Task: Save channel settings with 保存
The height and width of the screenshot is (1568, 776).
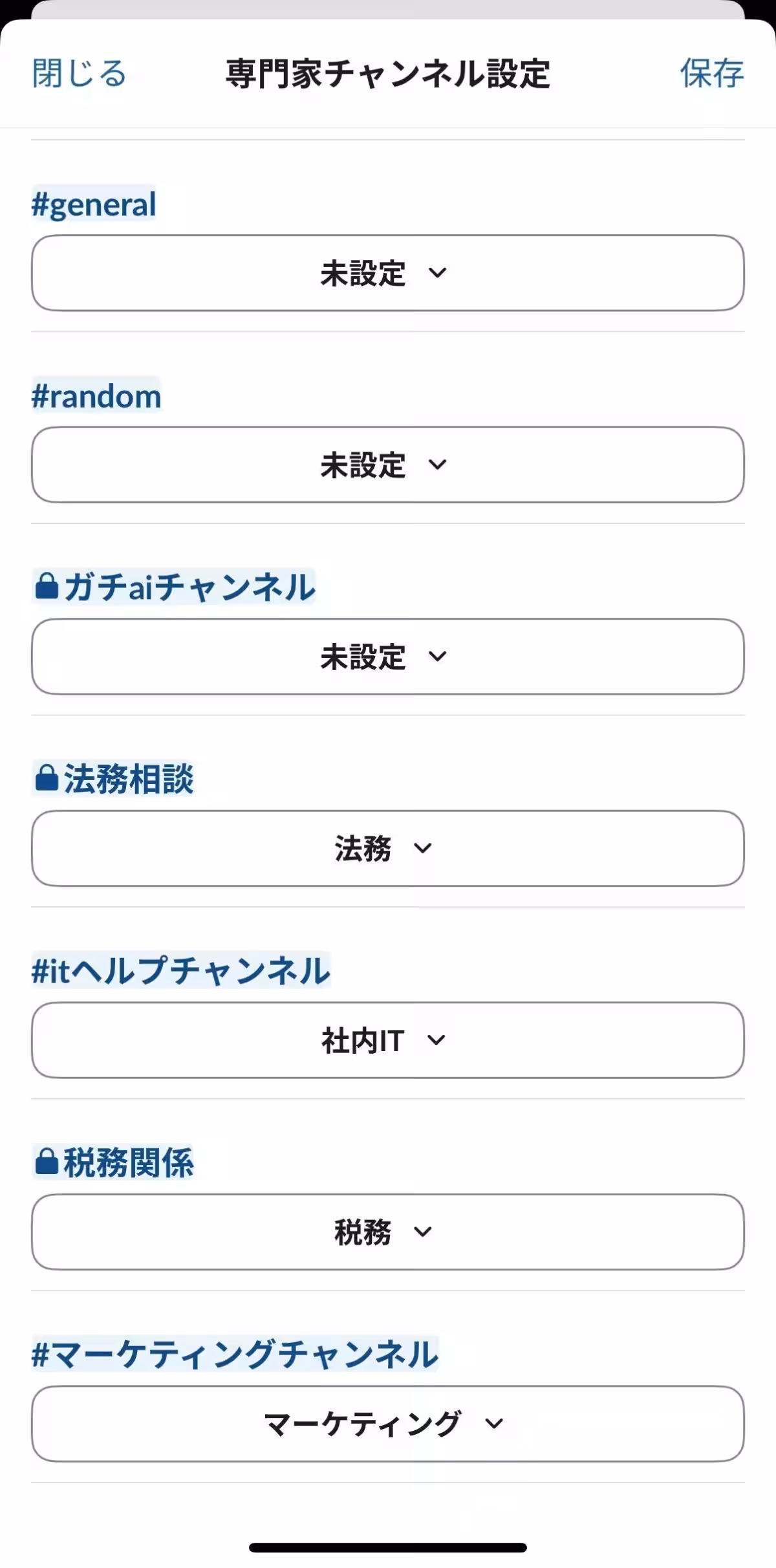Action: point(711,74)
